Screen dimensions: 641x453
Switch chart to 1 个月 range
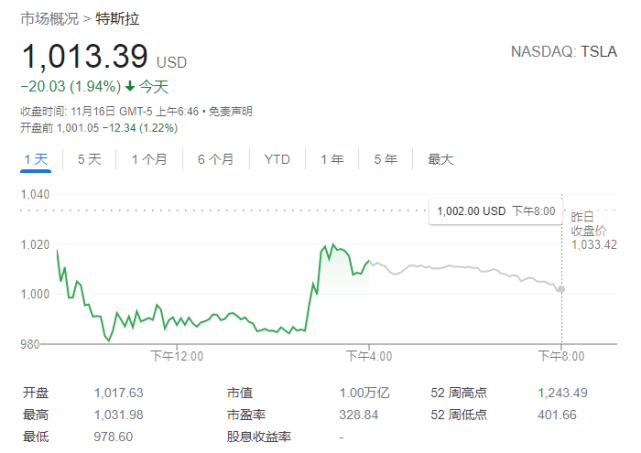149,159
